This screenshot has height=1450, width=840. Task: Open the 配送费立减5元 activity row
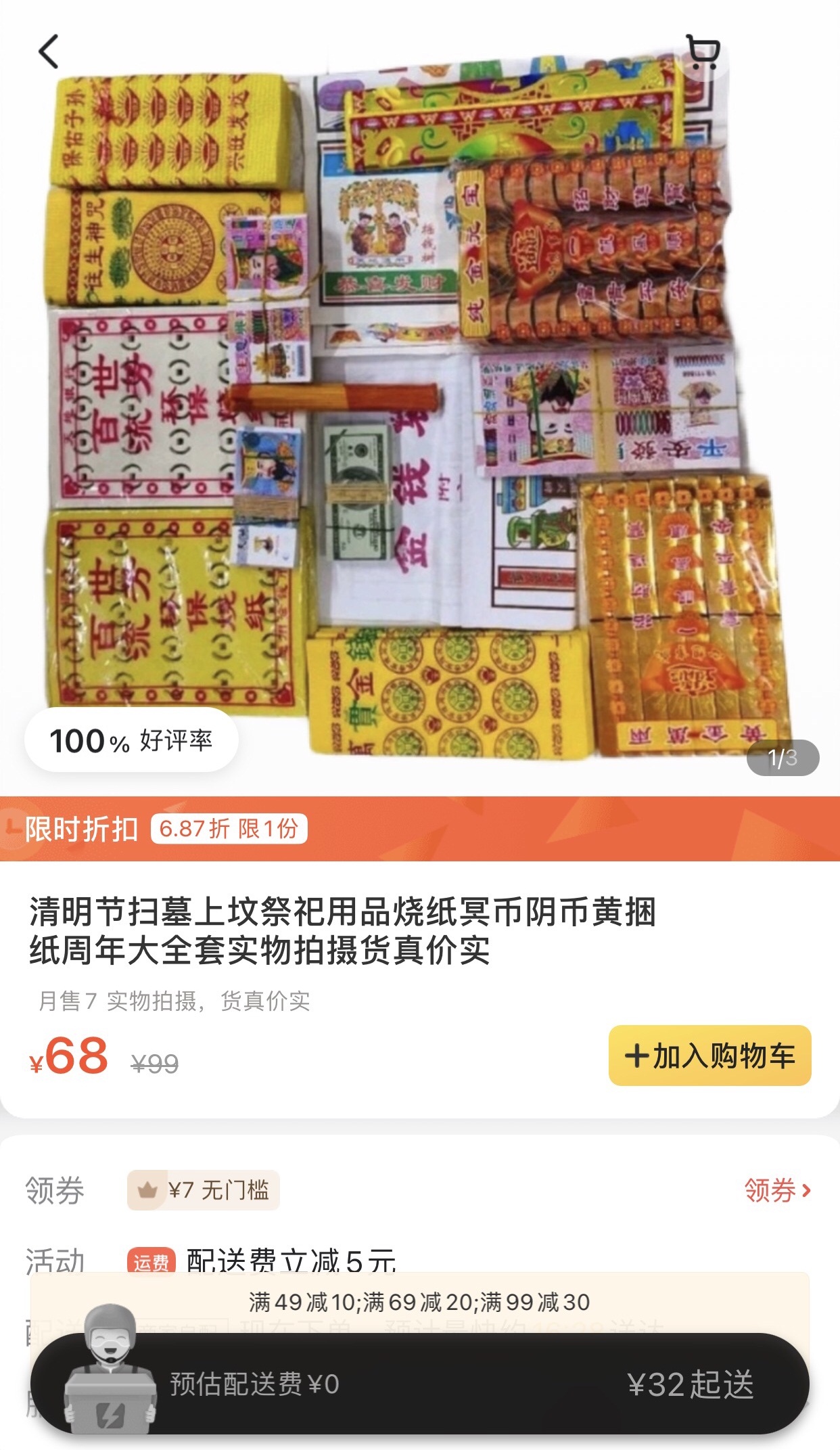point(291,1260)
